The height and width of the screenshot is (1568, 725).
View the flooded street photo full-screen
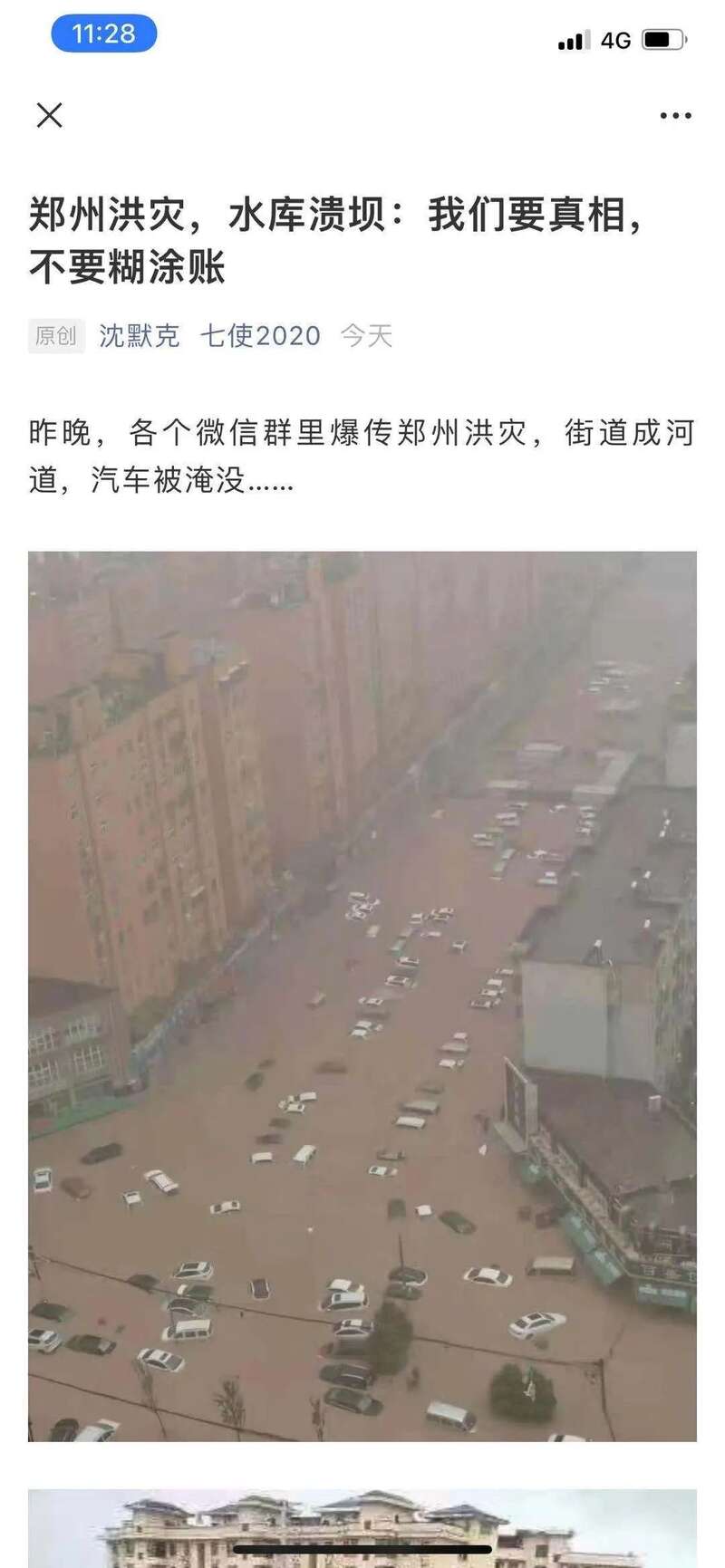click(362, 996)
